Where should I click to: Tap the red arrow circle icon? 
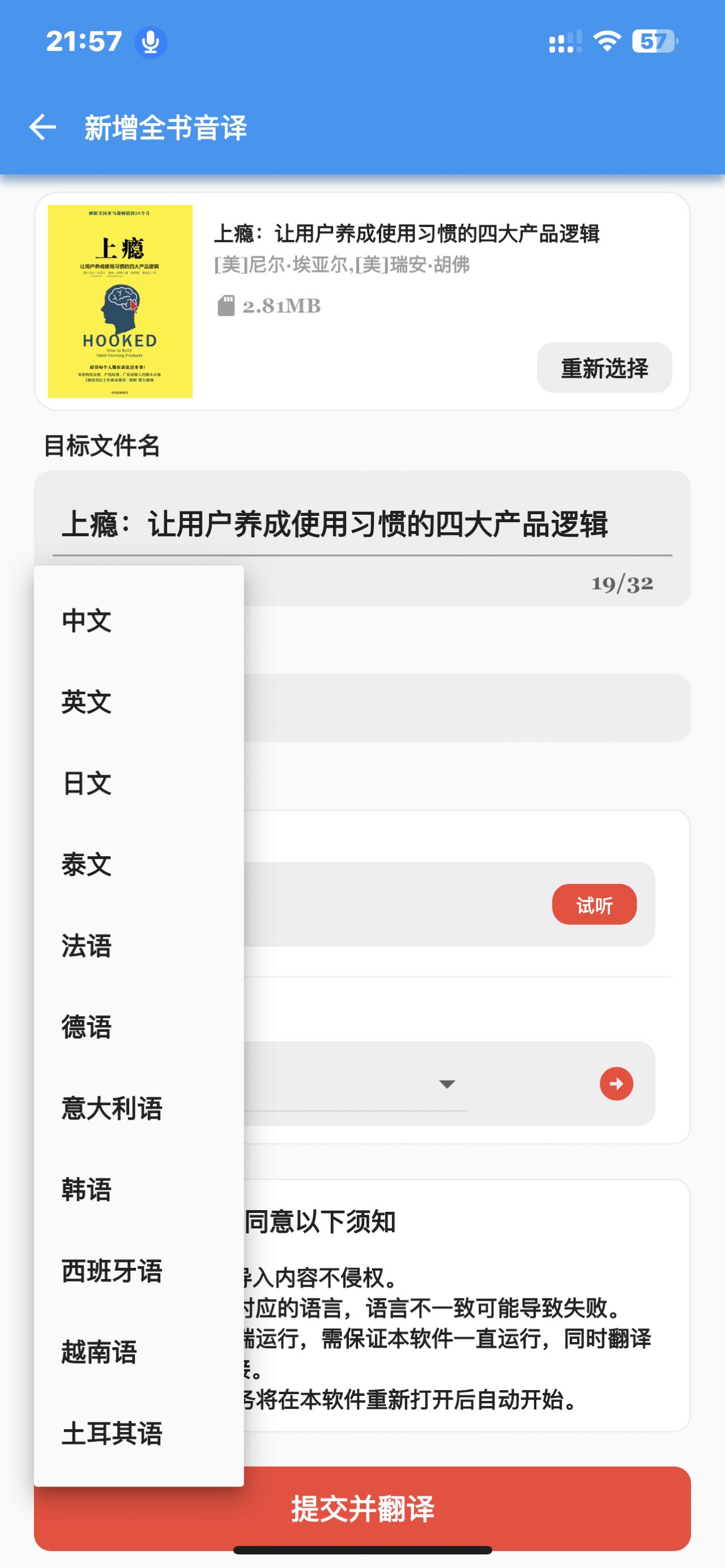point(616,1083)
